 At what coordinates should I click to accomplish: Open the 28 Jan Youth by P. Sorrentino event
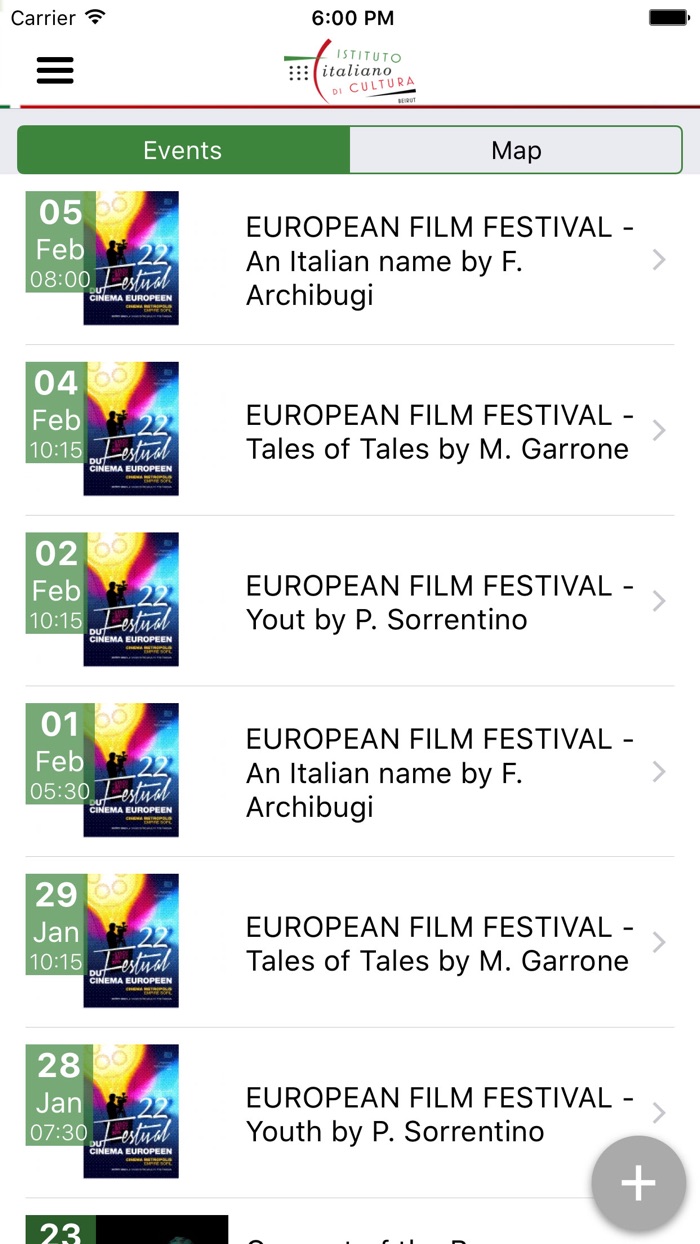point(350,1113)
